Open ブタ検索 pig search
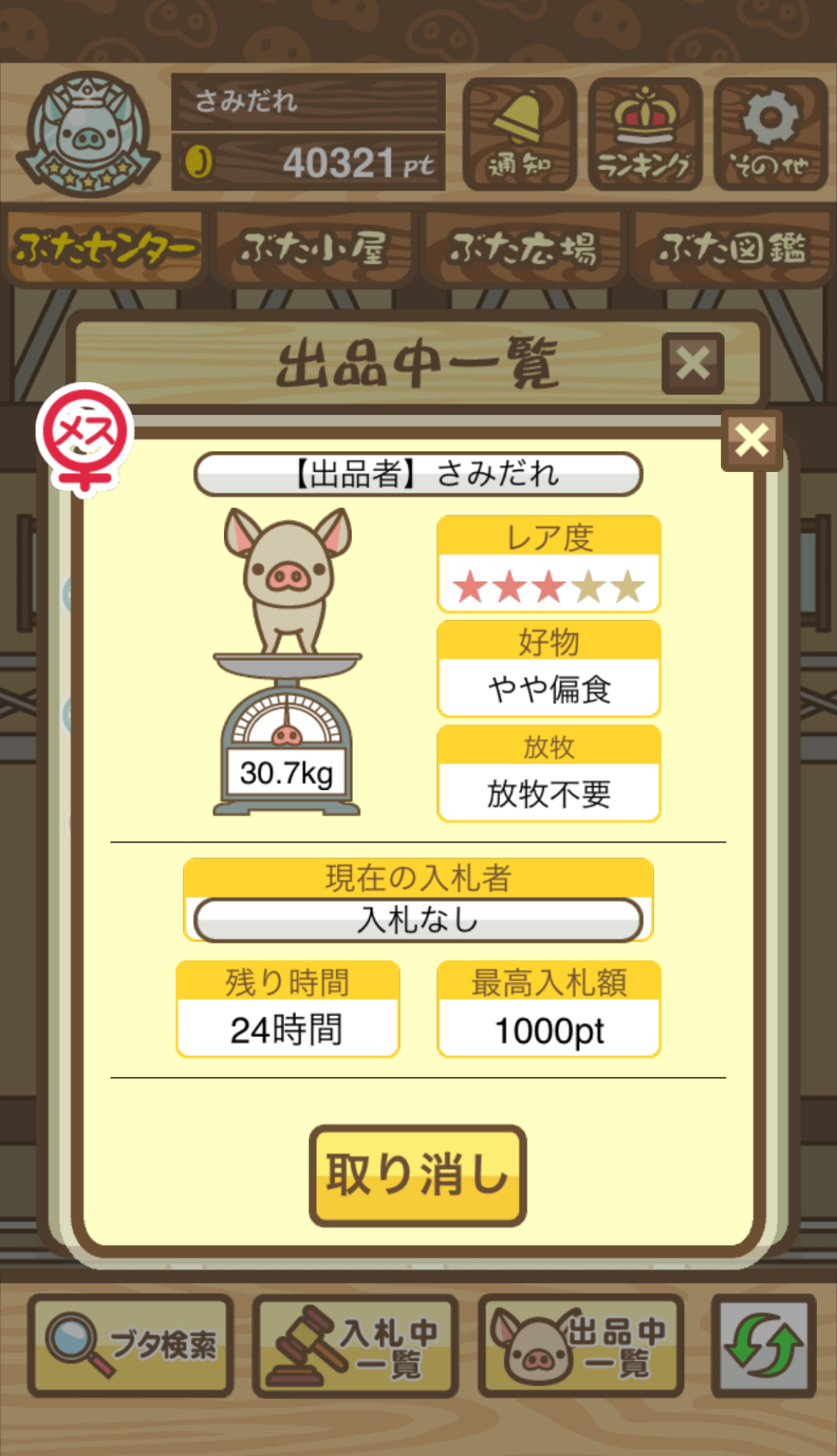This screenshot has height=1456, width=837. [131, 1345]
